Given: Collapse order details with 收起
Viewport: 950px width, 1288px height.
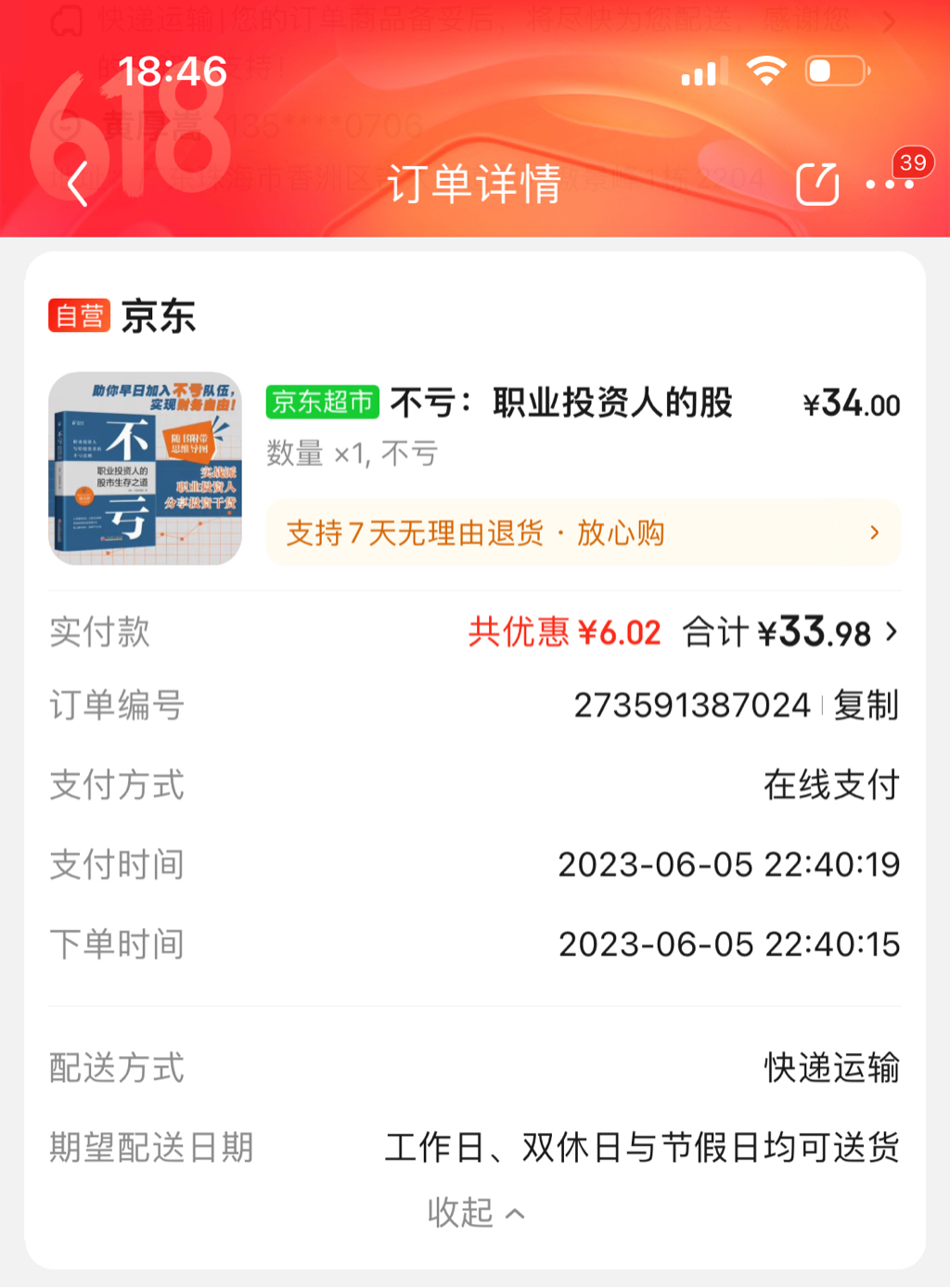Looking at the screenshot, I should pos(475,1212).
